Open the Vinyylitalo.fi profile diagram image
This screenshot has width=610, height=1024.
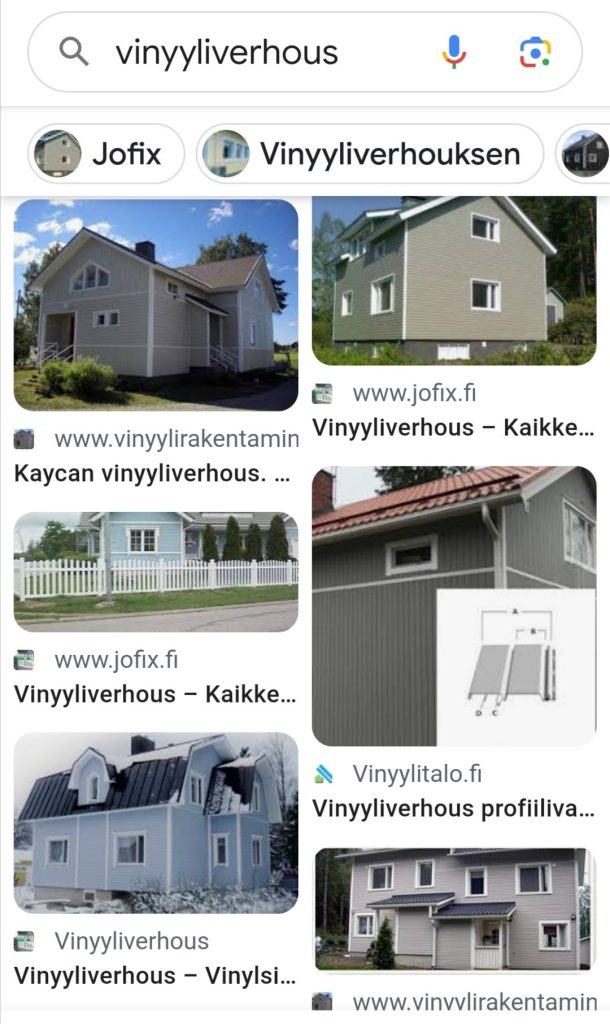(454, 606)
